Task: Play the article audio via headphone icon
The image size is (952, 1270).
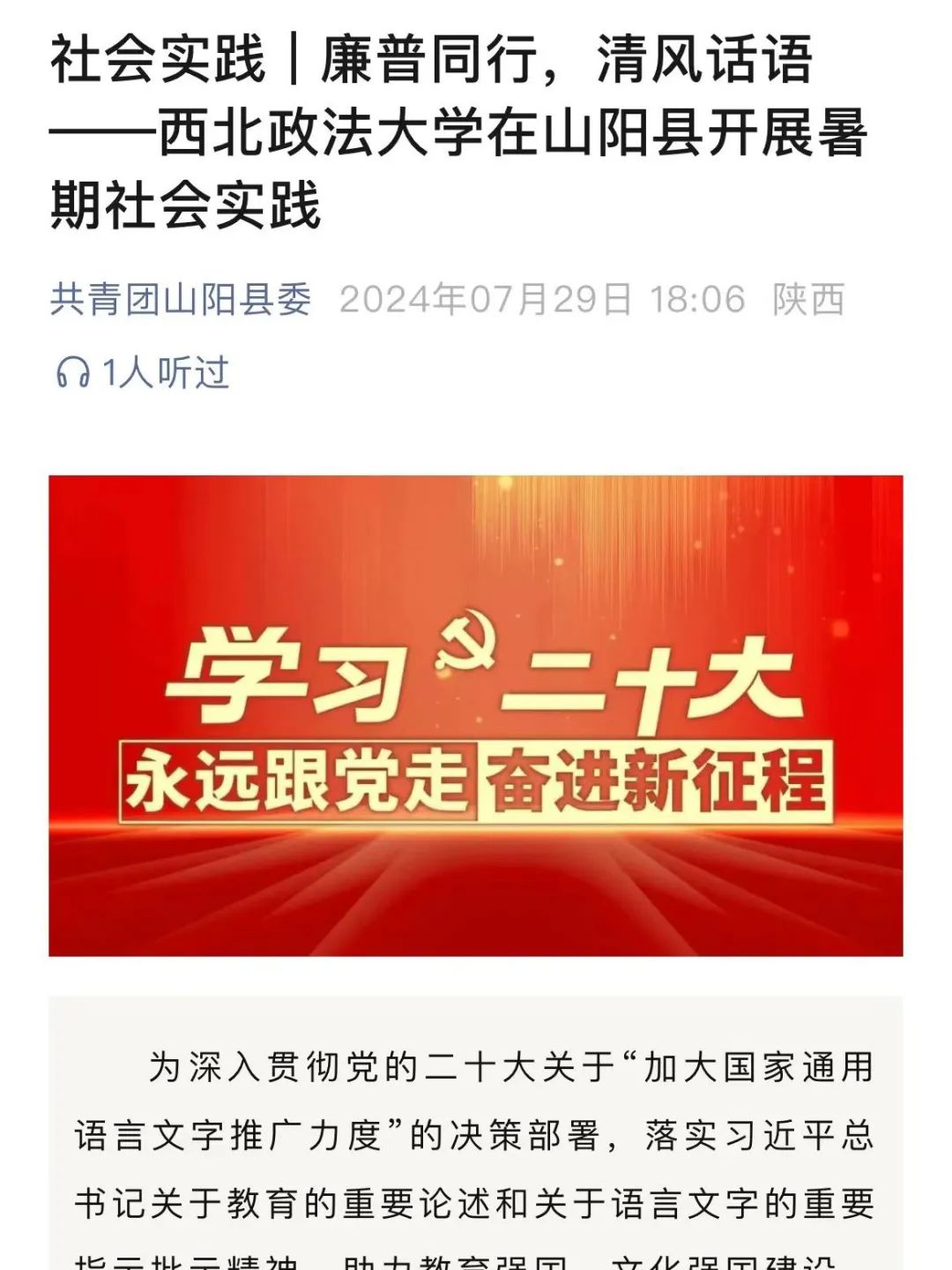Action: point(73,373)
